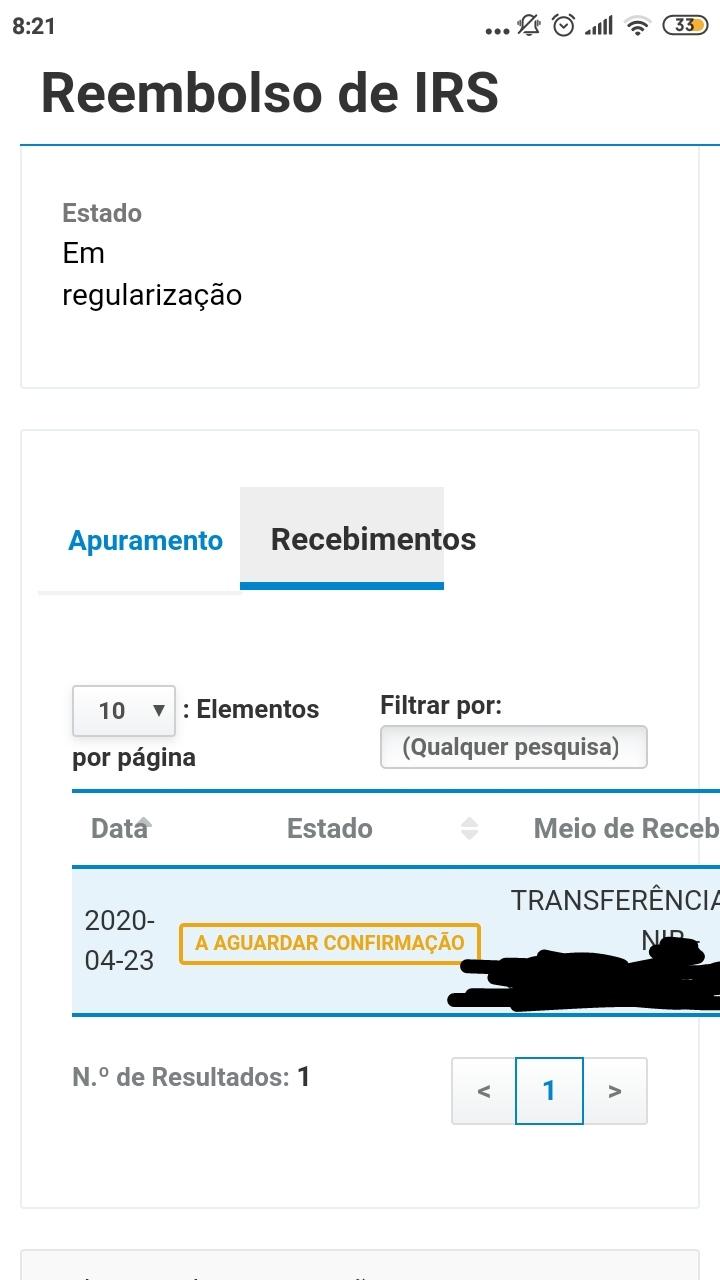The width and height of the screenshot is (720, 1280).
Task: Go to previous results page
Action: coord(484,1091)
